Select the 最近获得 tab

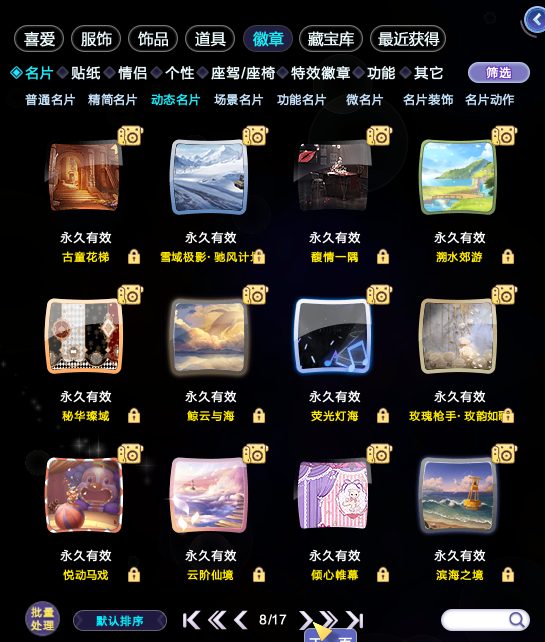tap(408, 39)
